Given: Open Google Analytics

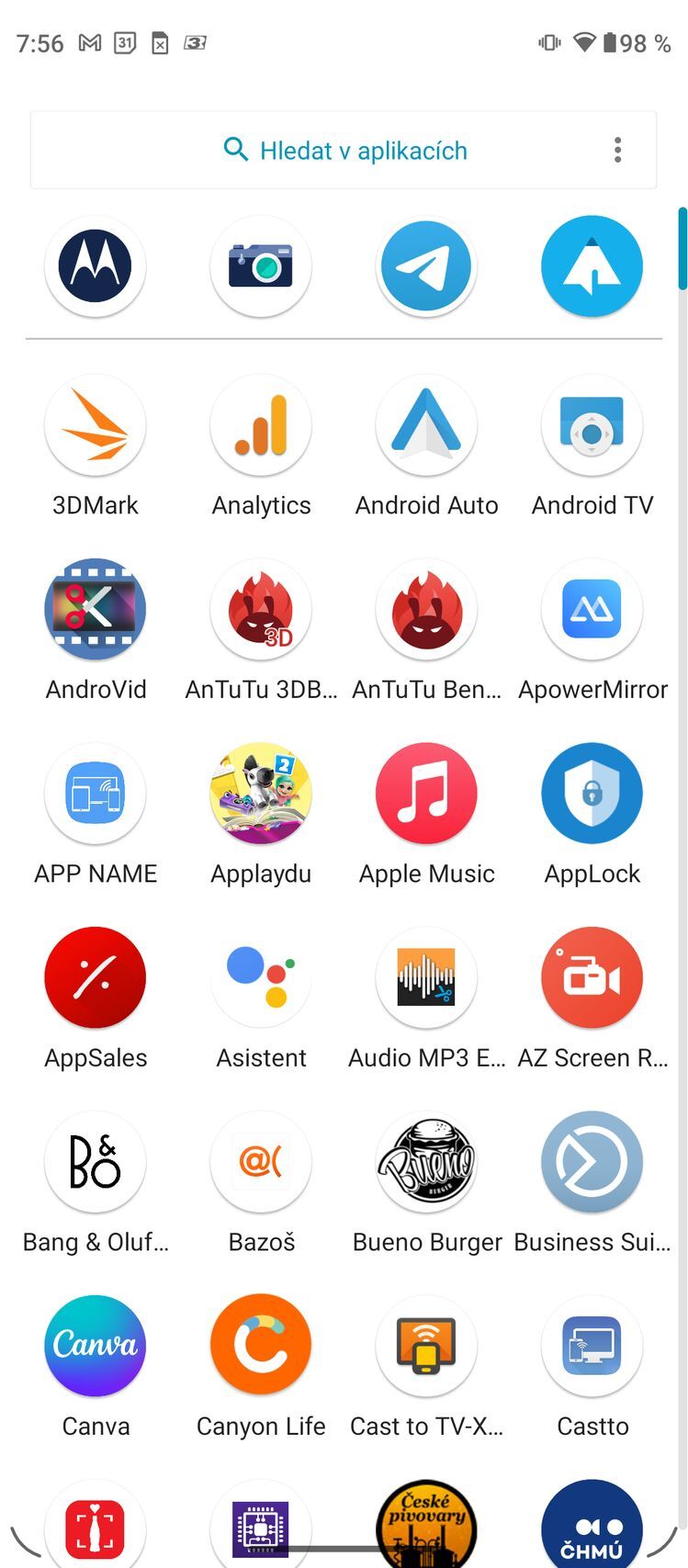Looking at the screenshot, I should click(x=261, y=425).
